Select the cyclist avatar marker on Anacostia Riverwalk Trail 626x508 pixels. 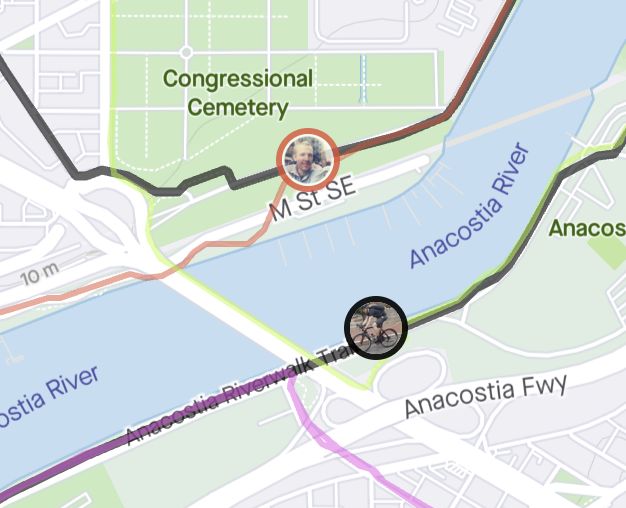[375, 327]
